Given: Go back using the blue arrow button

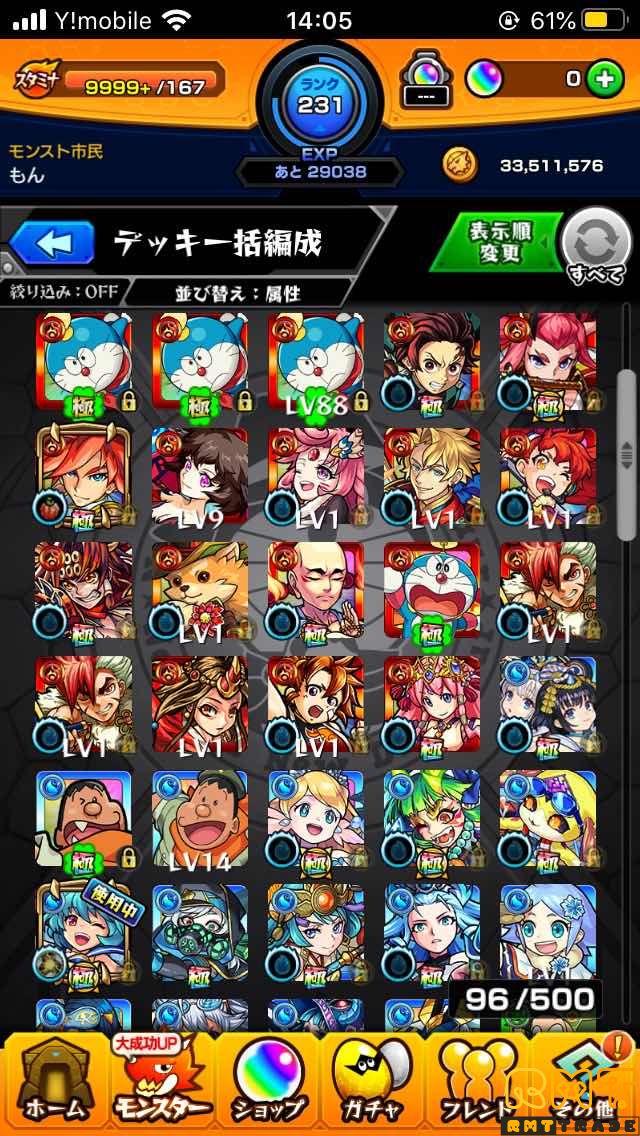Looking at the screenshot, I should pyautogui.click(x=52, y=243).
